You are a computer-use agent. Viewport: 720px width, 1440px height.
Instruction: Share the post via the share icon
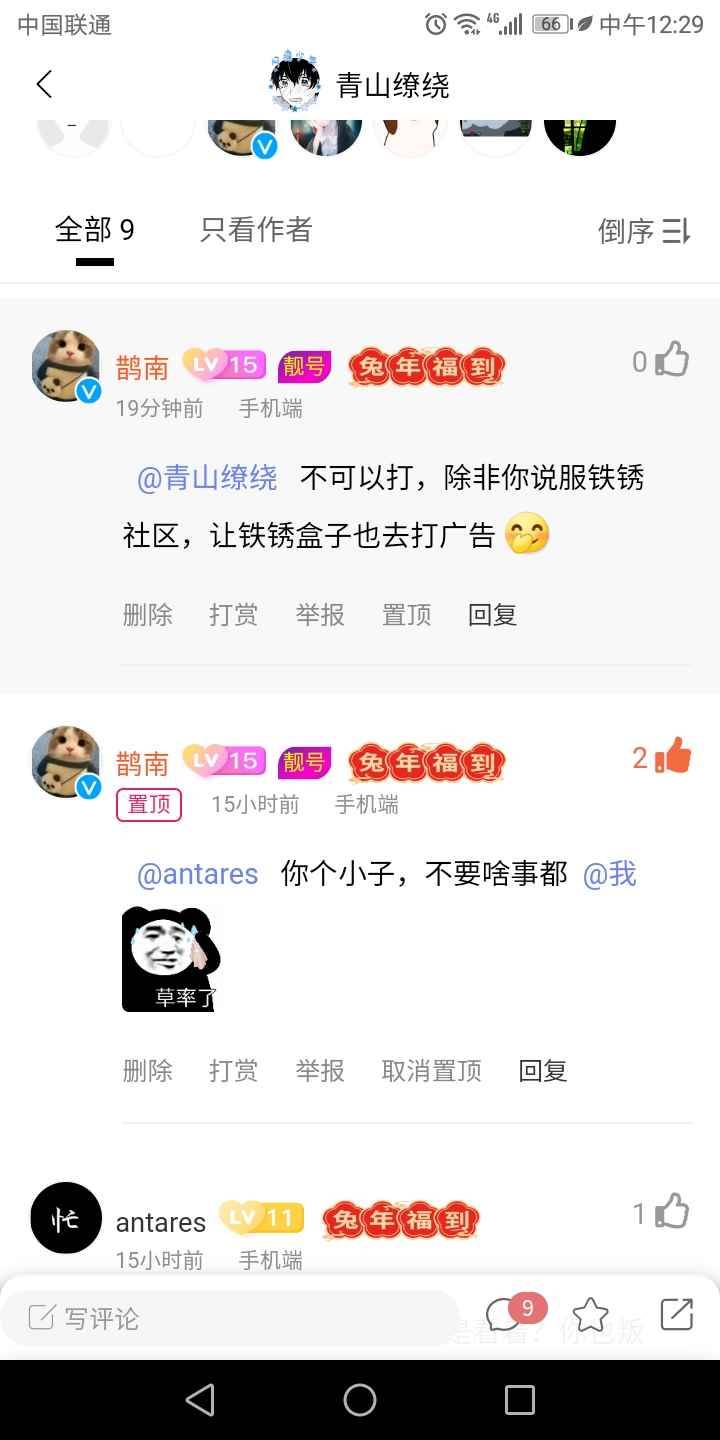676,1314
